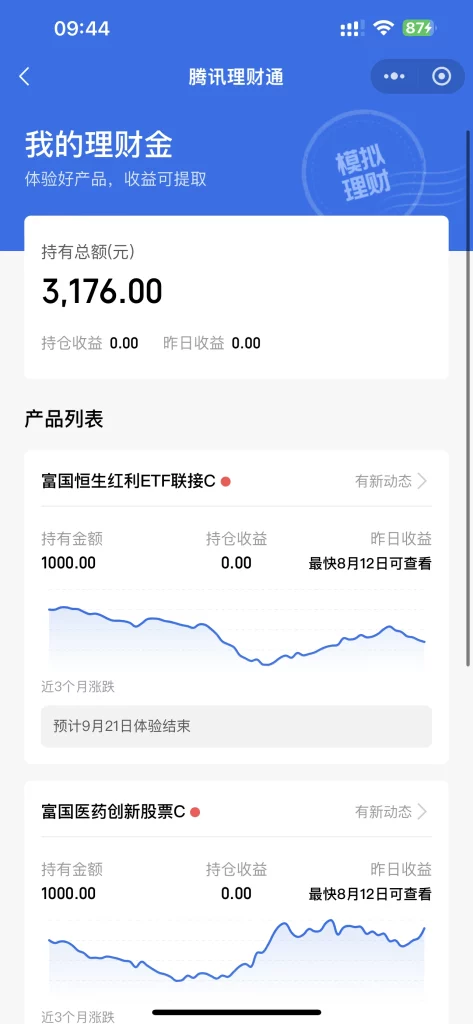Open the 富国恒生红利ETF联接C product card
Screen dimensions: 473x1024
(x=236, y=607)
